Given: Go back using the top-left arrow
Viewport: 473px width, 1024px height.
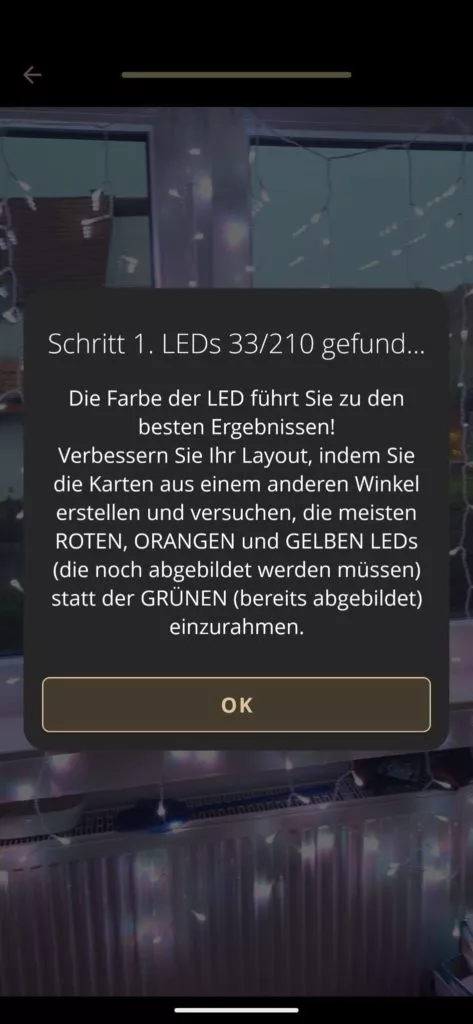Looking at the screenshot, I should [x=32, y=75].
